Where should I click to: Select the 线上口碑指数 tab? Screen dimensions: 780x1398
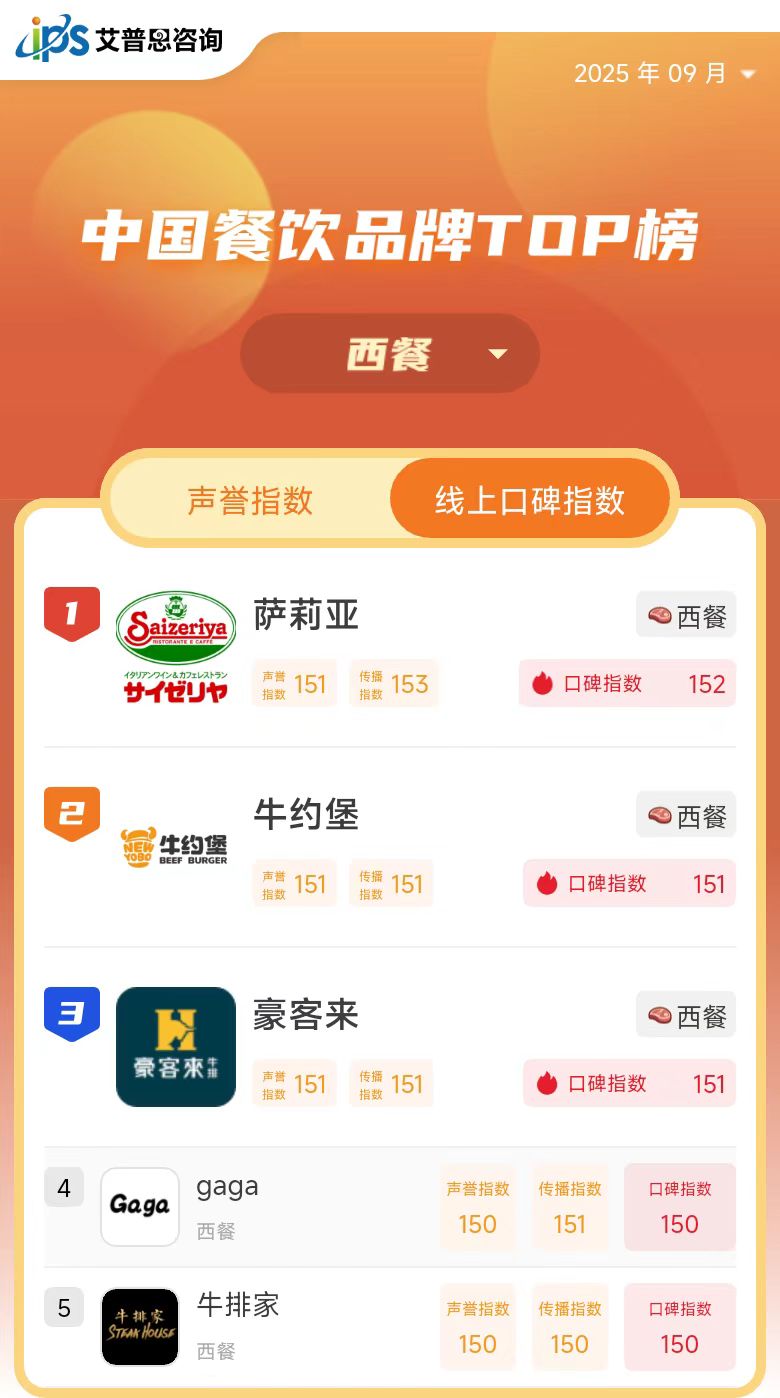click(529, 500)
